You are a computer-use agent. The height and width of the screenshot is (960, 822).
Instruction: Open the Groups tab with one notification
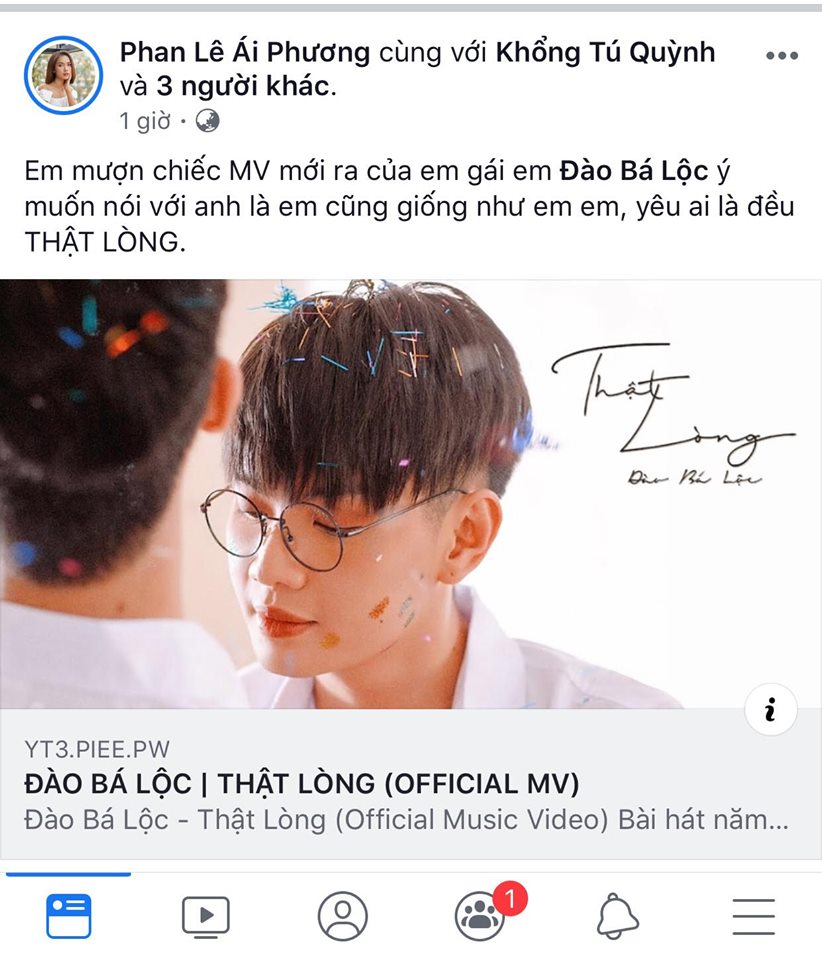[x=480, y=915]
